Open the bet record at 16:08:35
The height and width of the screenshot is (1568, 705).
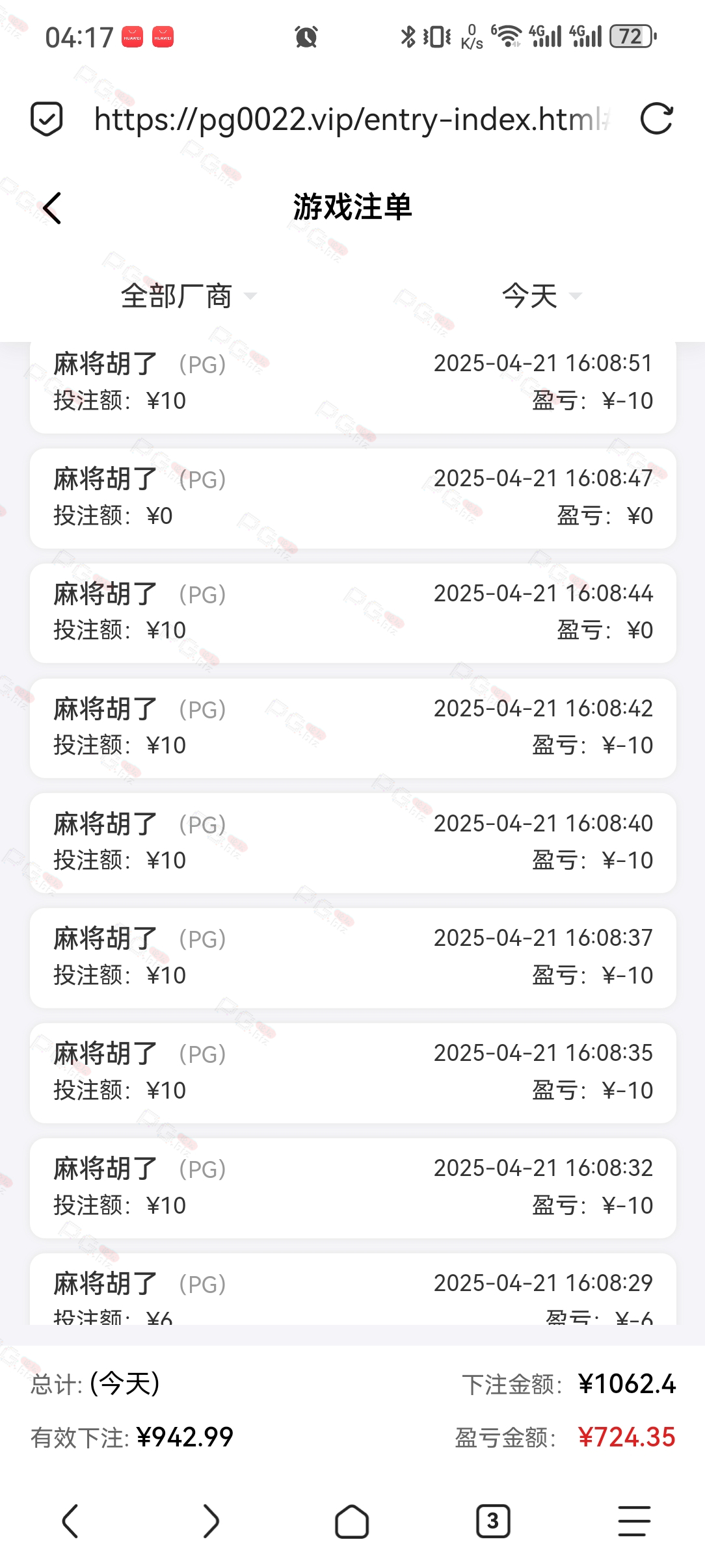[353, 1073]
